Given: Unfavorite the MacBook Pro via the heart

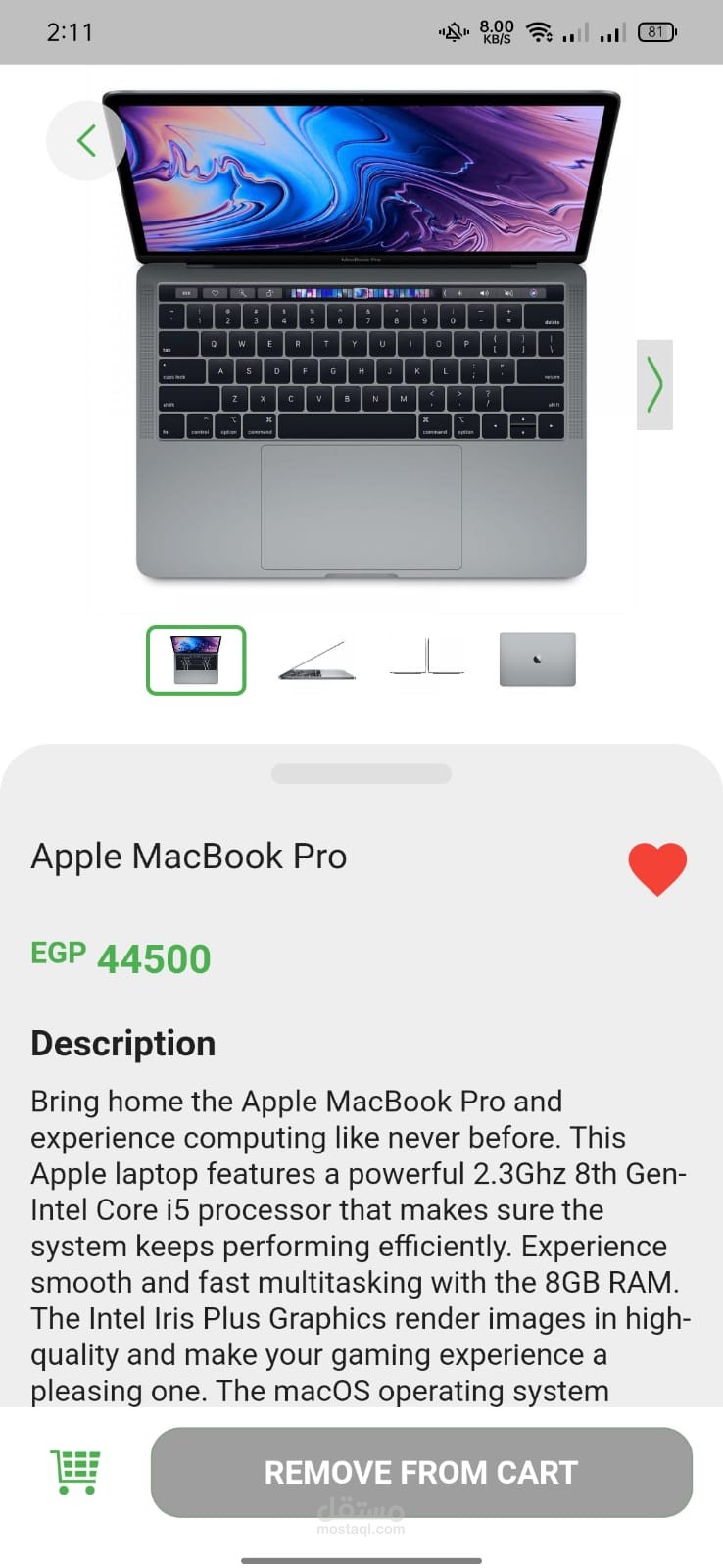Looking at the screenshot, I should 657,868.
